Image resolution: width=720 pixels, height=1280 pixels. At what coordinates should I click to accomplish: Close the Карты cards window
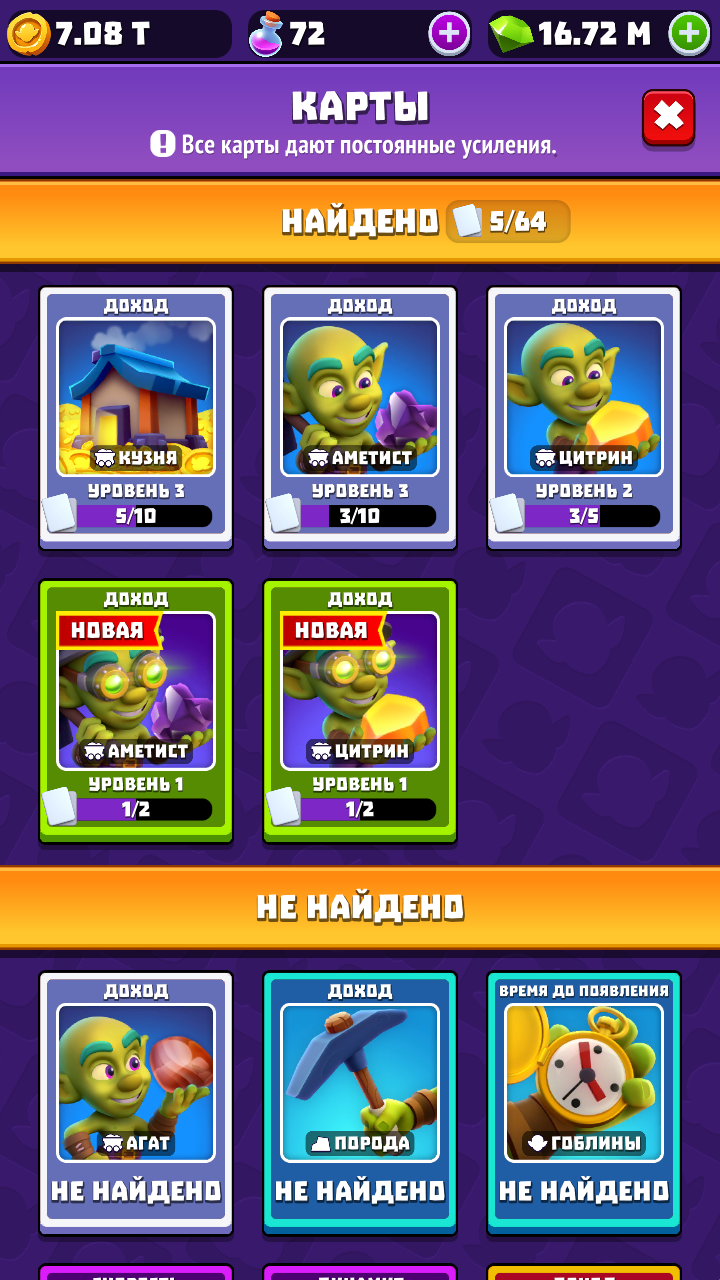[668, 118]
